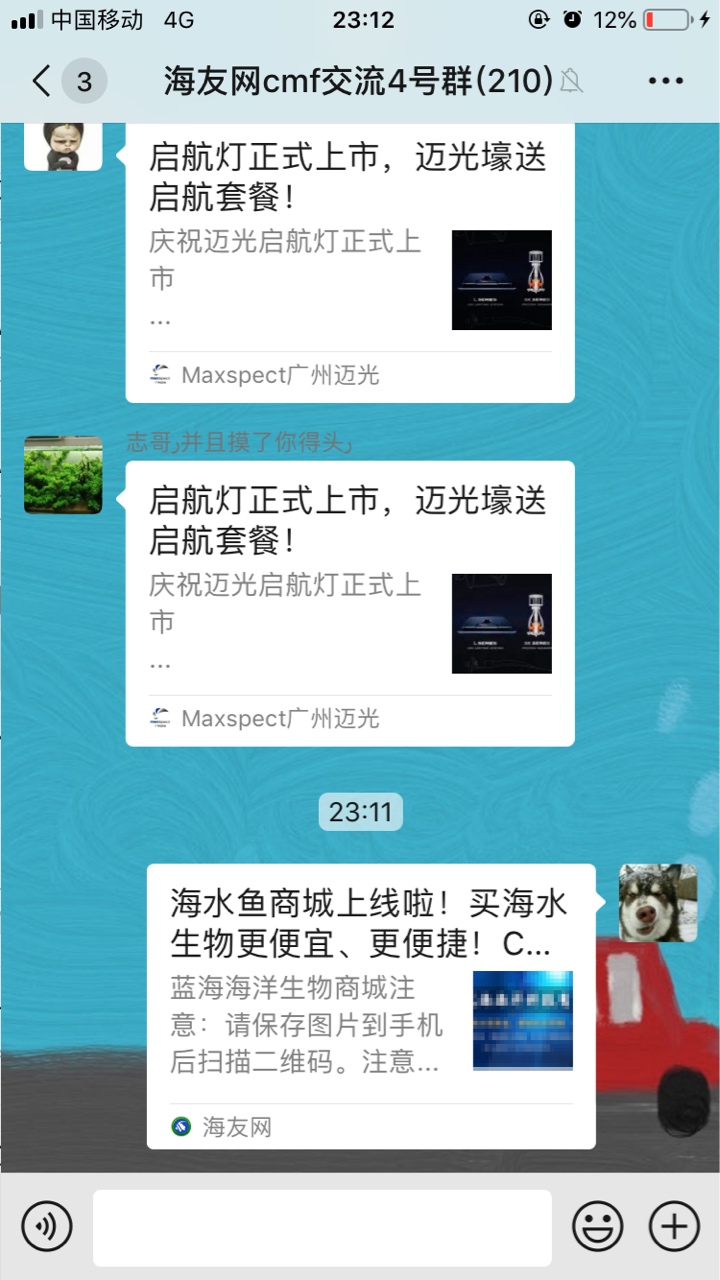Open the group chat overflow menu
The height and width of the screenshot is (1280, 720).
[665, 81]
